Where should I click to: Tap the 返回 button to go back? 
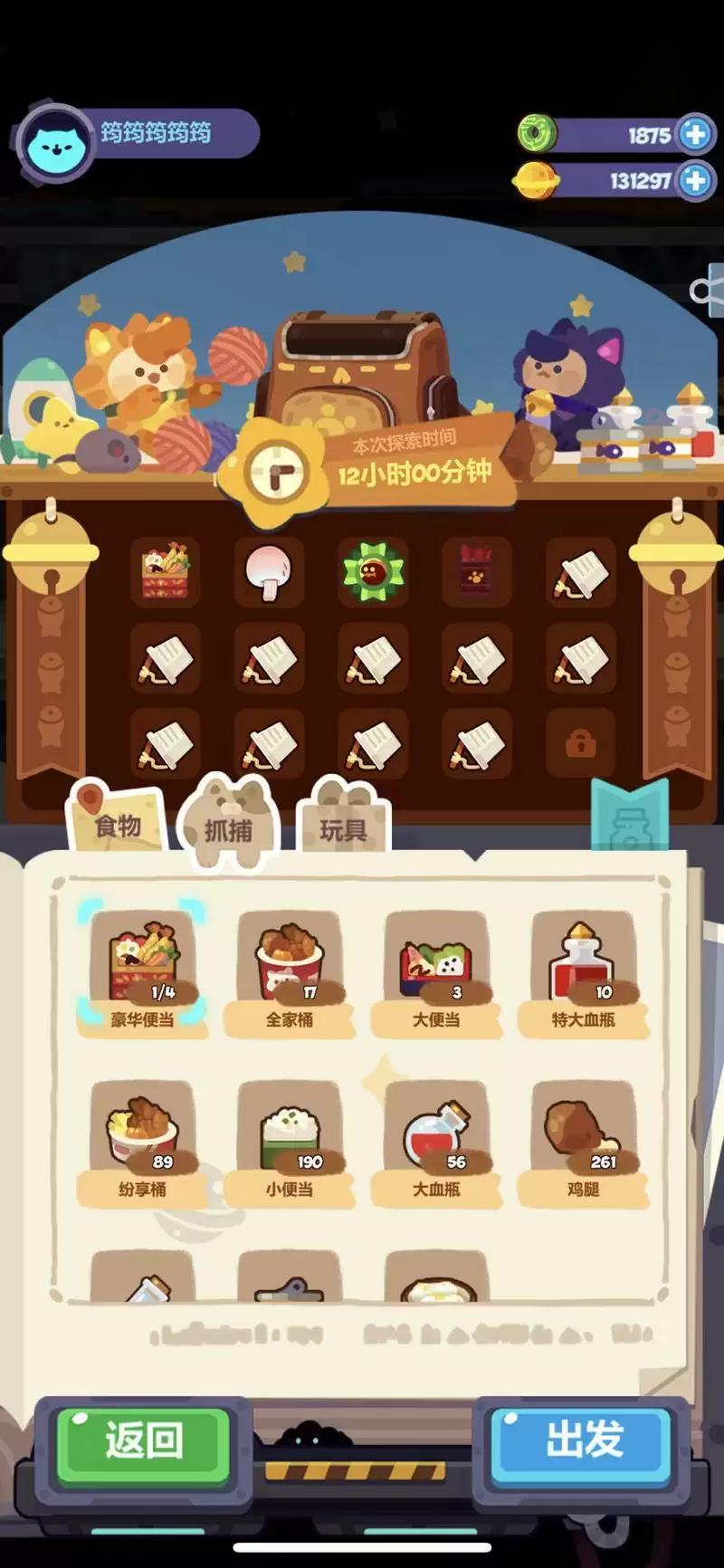pos(143,1440)
